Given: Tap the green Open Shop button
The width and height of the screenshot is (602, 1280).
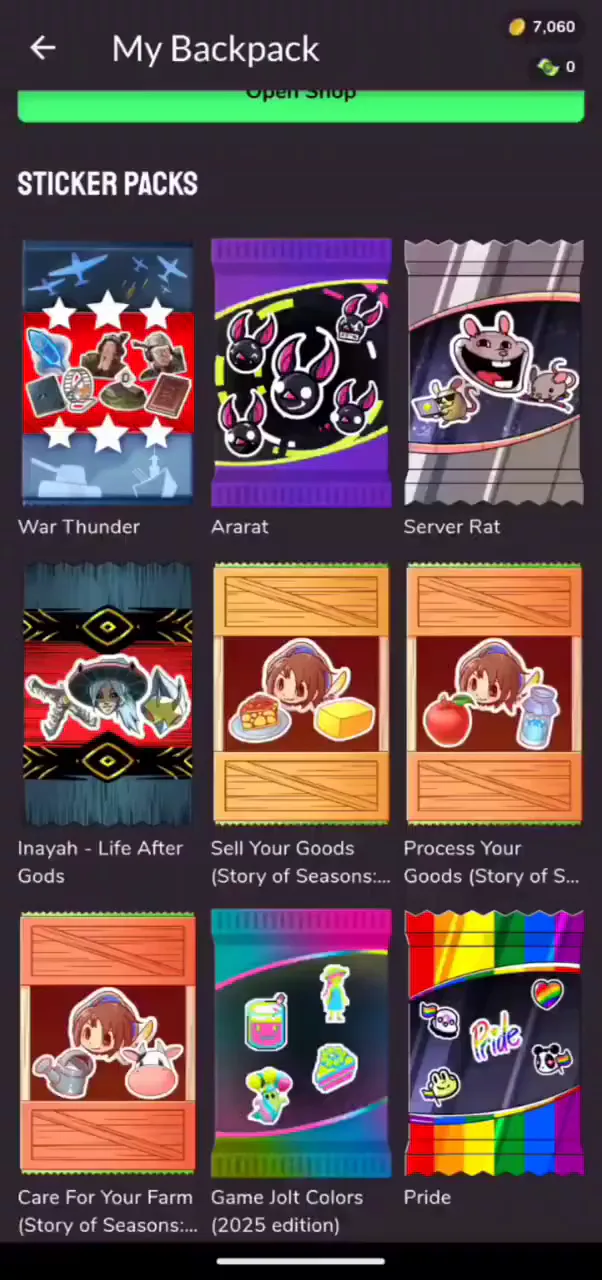Looking at the screenshot, I should click(x=301, y=105).
